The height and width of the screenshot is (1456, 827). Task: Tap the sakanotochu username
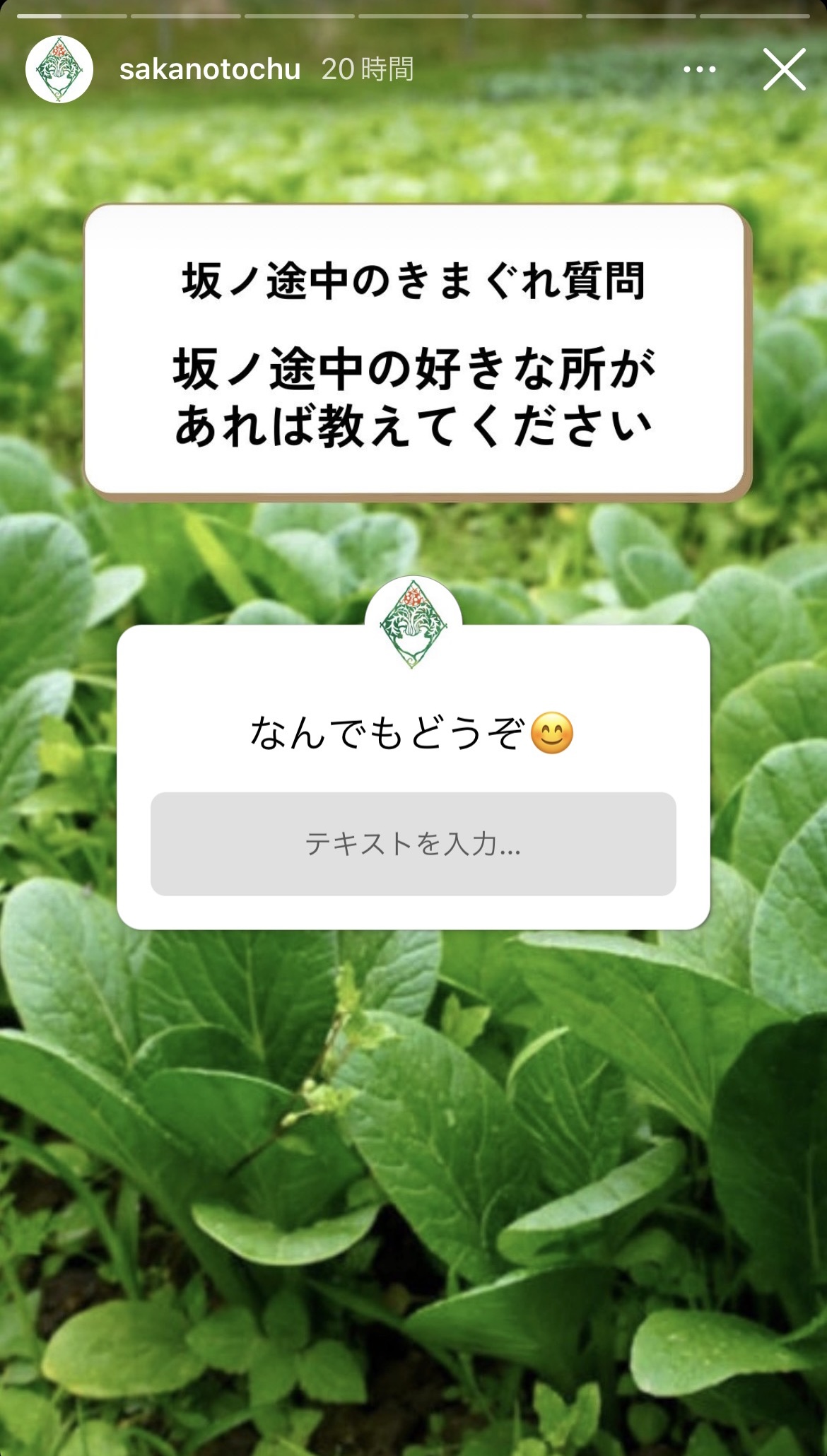coord(210,69)
